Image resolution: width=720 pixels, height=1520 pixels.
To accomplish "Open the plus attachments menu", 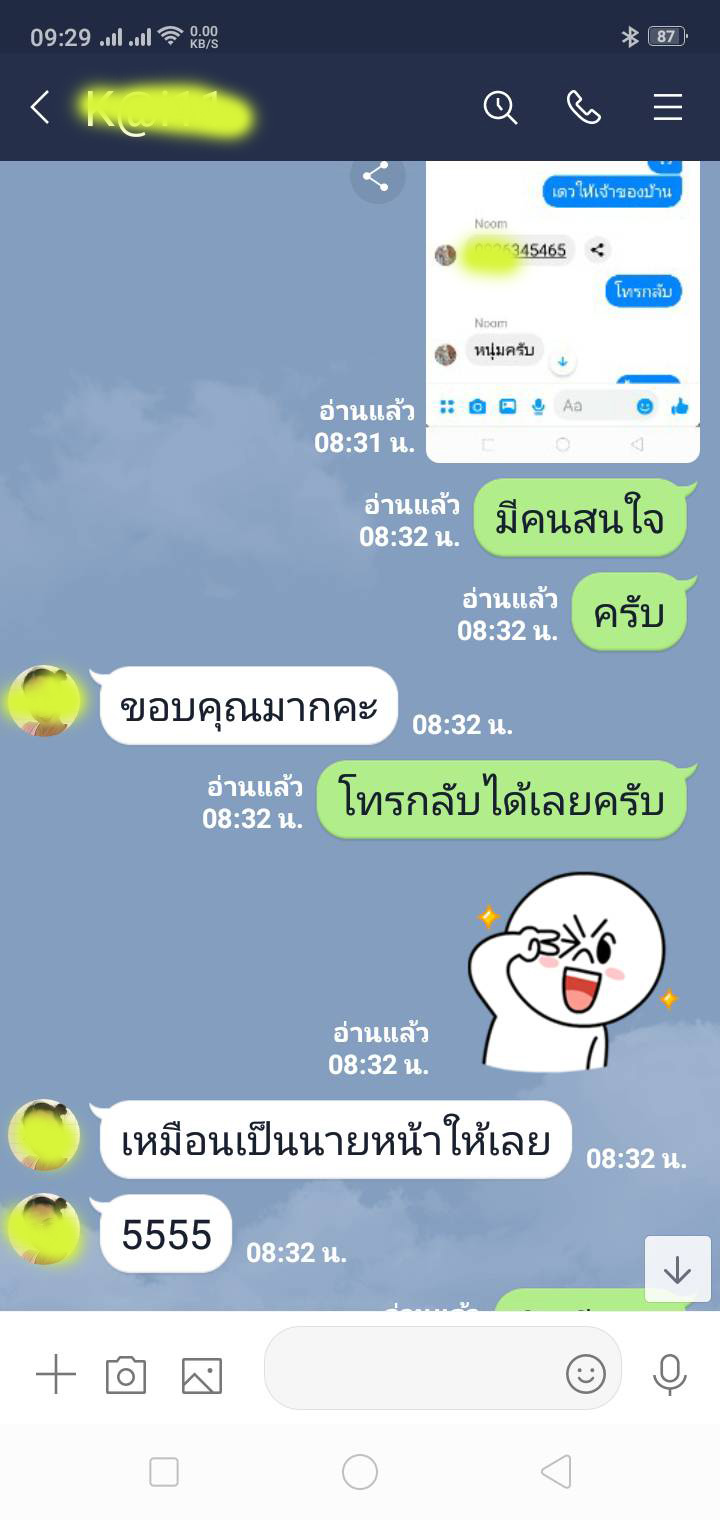I will pos(56,1374).
